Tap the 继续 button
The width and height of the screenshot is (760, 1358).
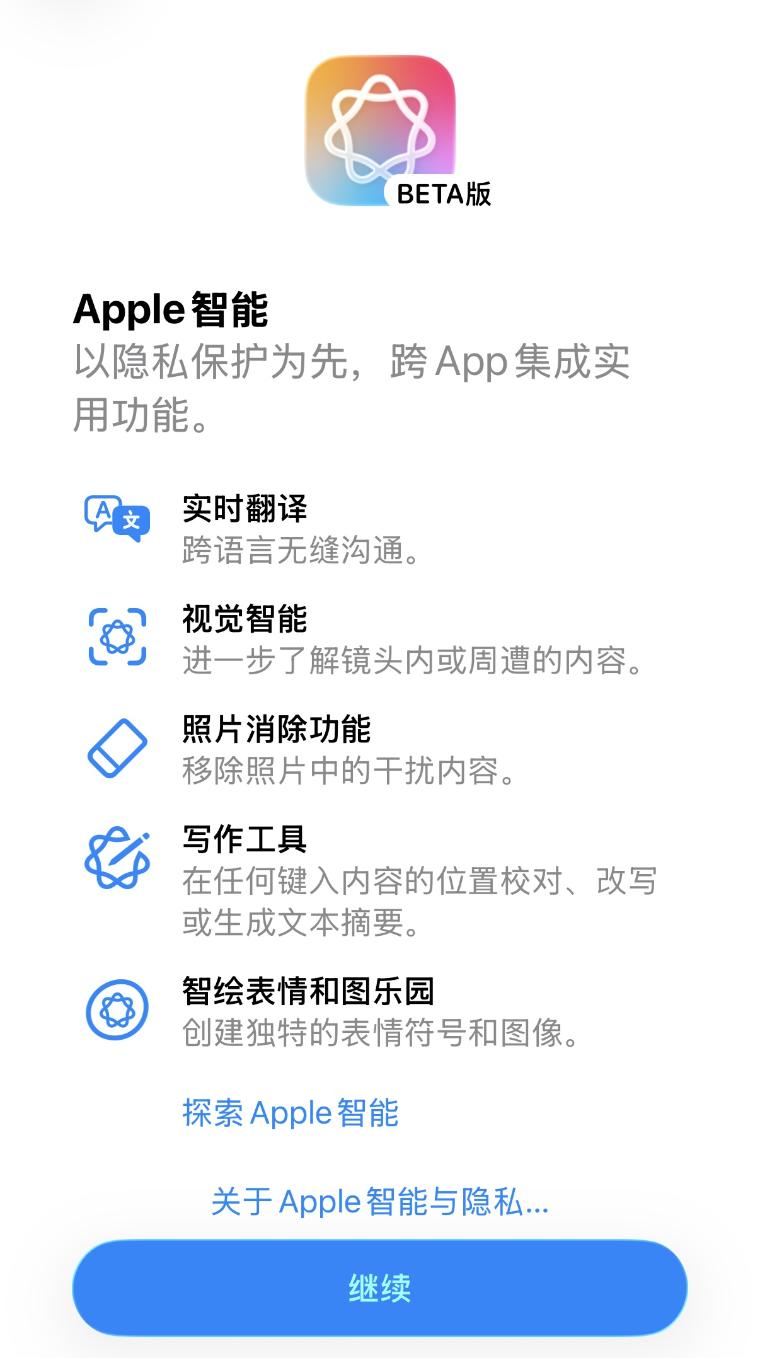(x=380, y=1288)
